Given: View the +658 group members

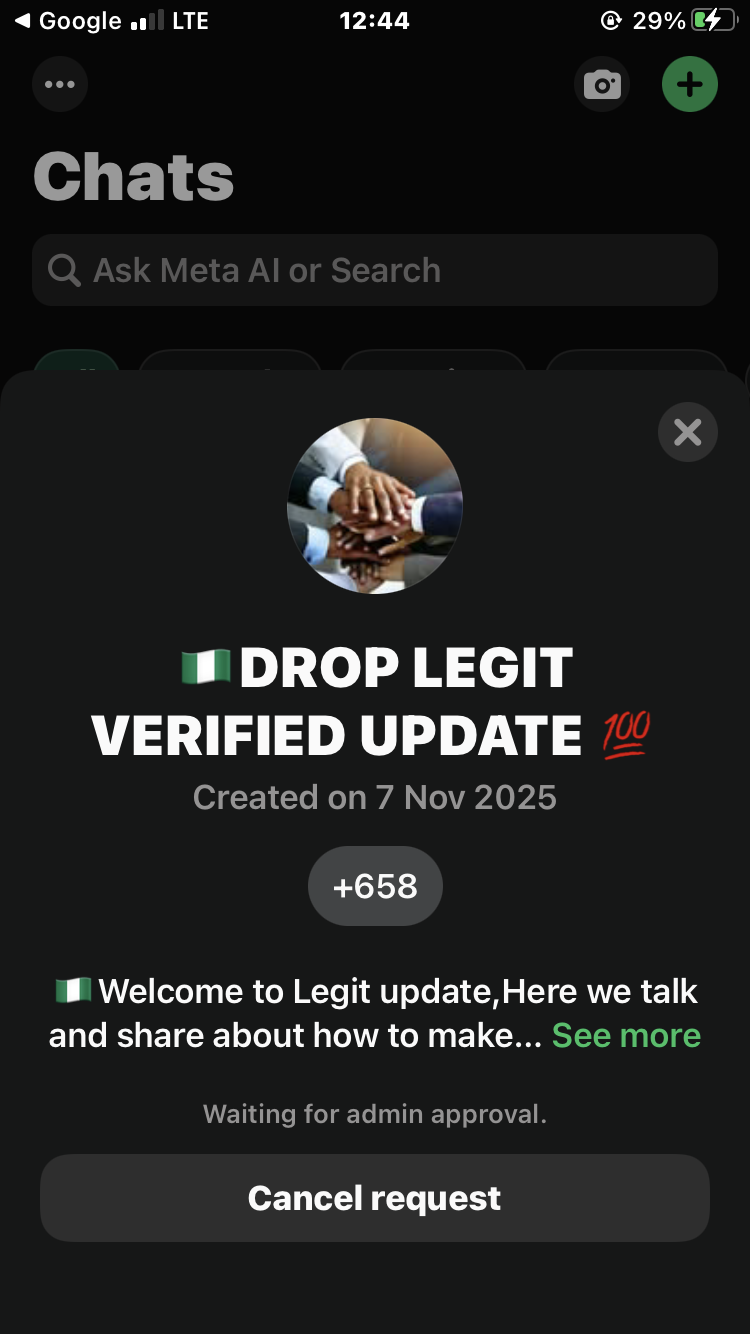Looking at the screenshot, I should click(x=375, y=886).
